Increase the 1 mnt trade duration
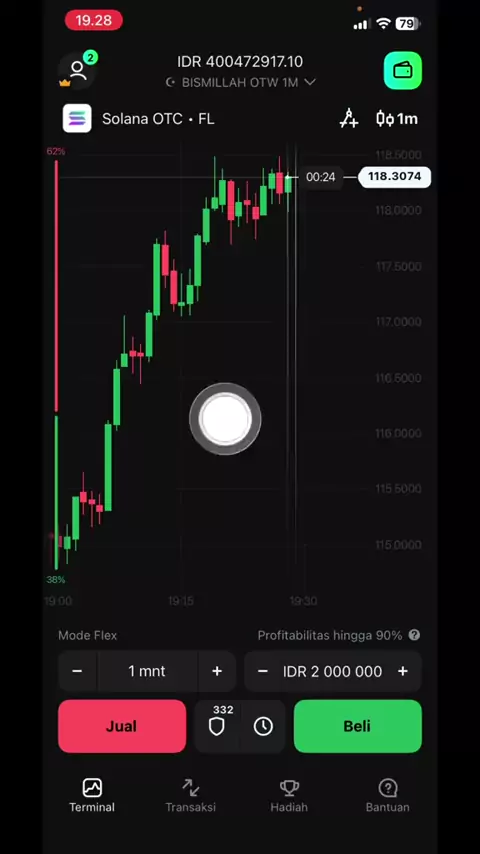Viewport: 480px width, 854px height. 217,672
